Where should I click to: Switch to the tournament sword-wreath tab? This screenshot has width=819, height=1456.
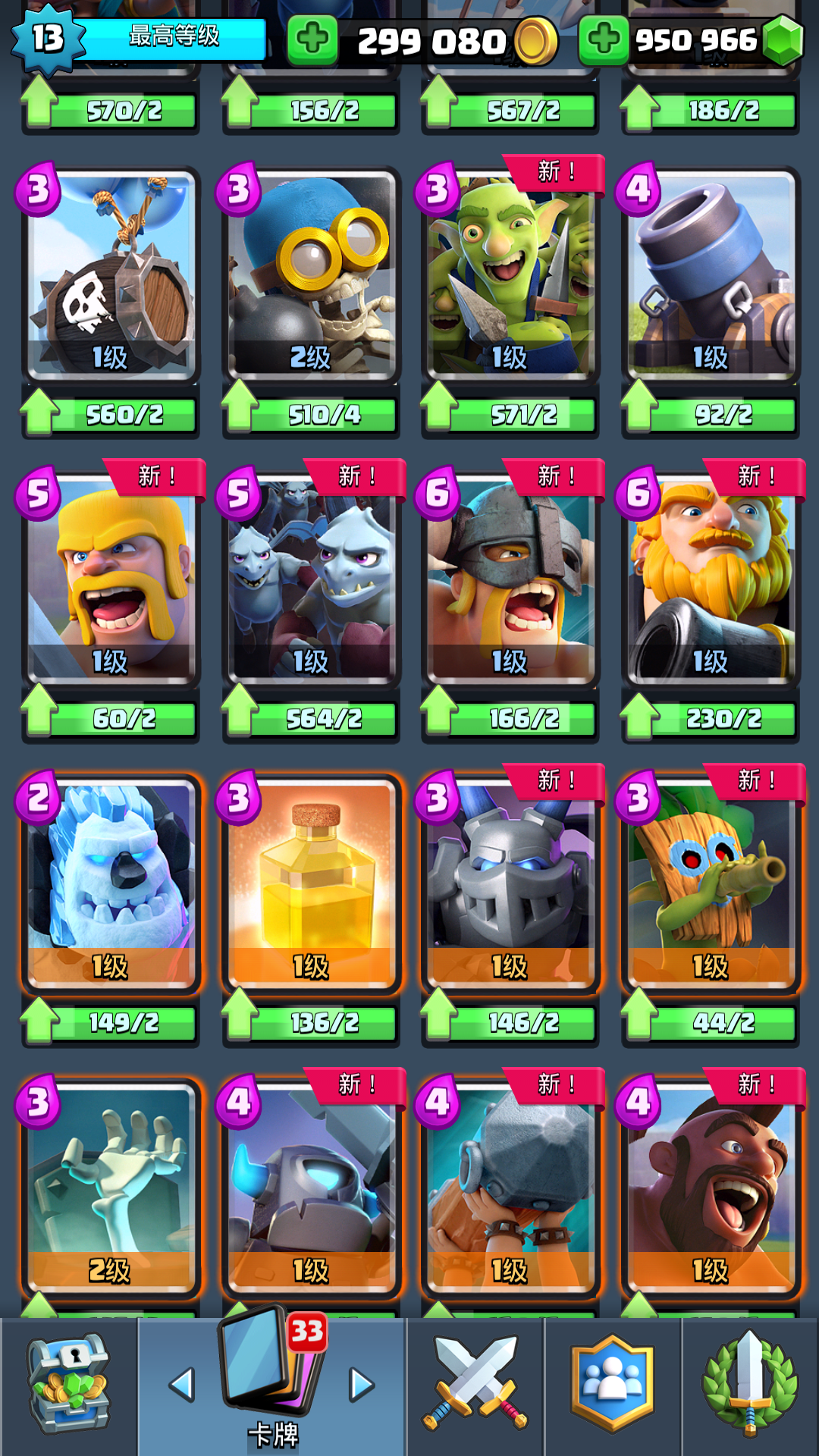750,1384
